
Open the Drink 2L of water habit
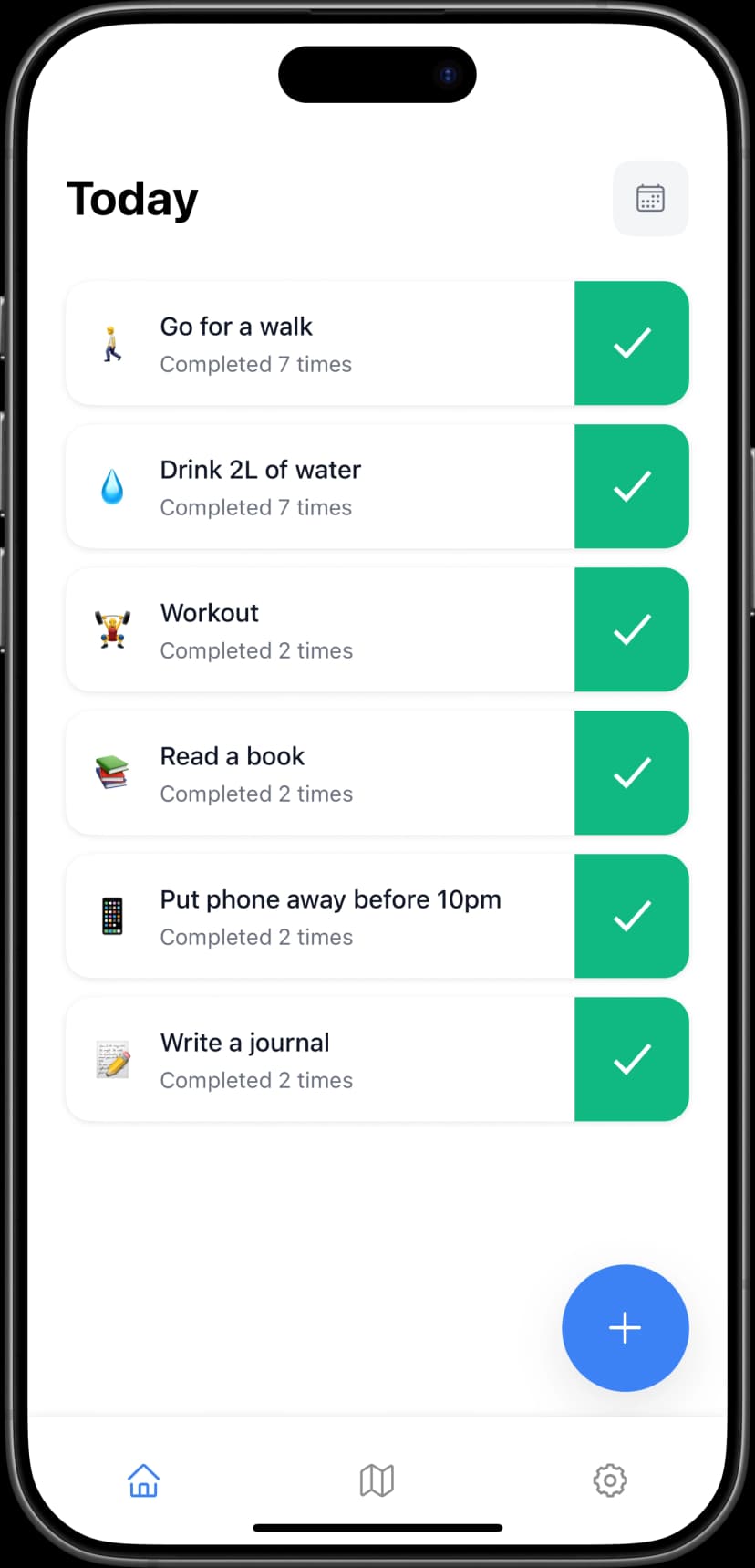click(319, 487)
